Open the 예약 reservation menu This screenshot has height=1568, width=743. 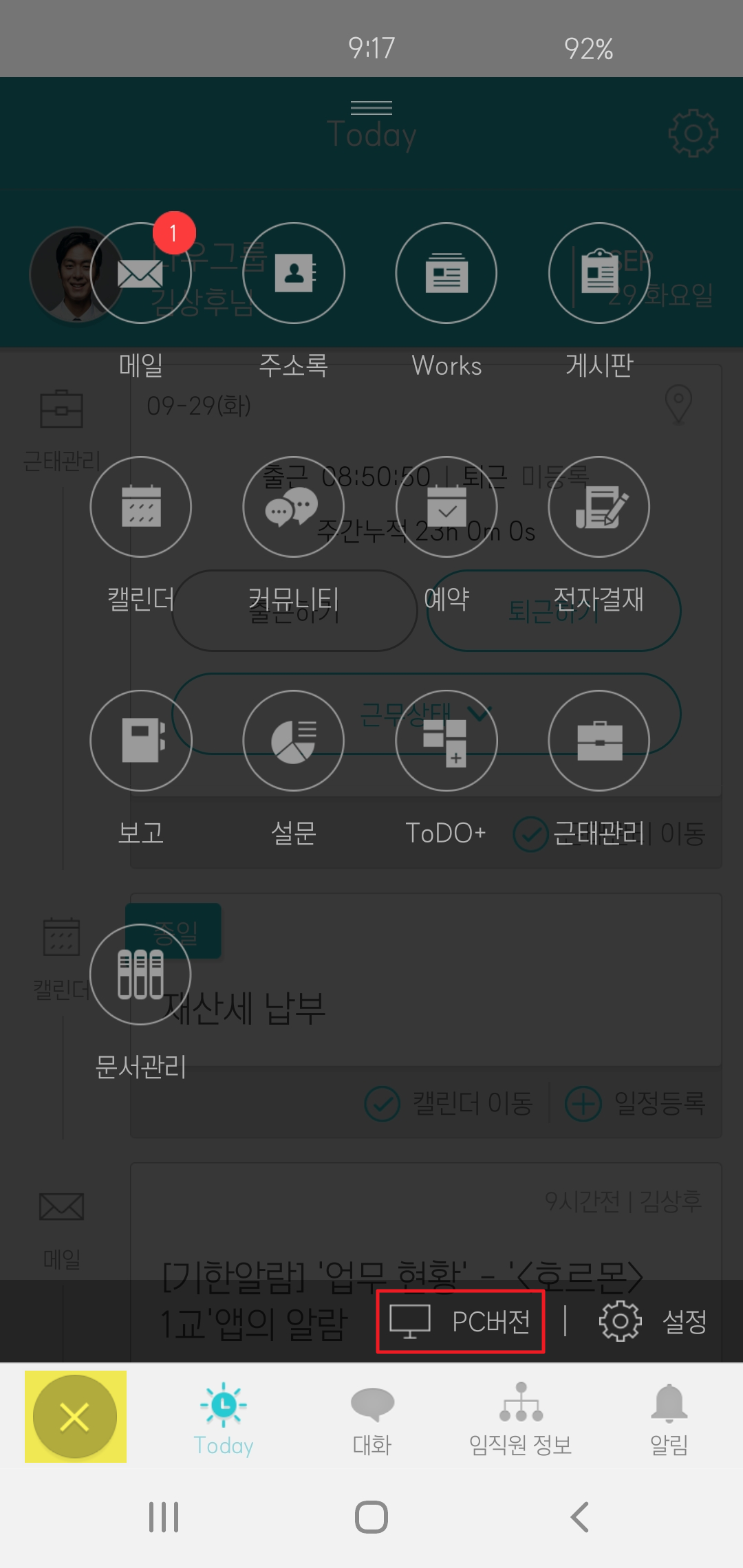[x=446, y=508]
